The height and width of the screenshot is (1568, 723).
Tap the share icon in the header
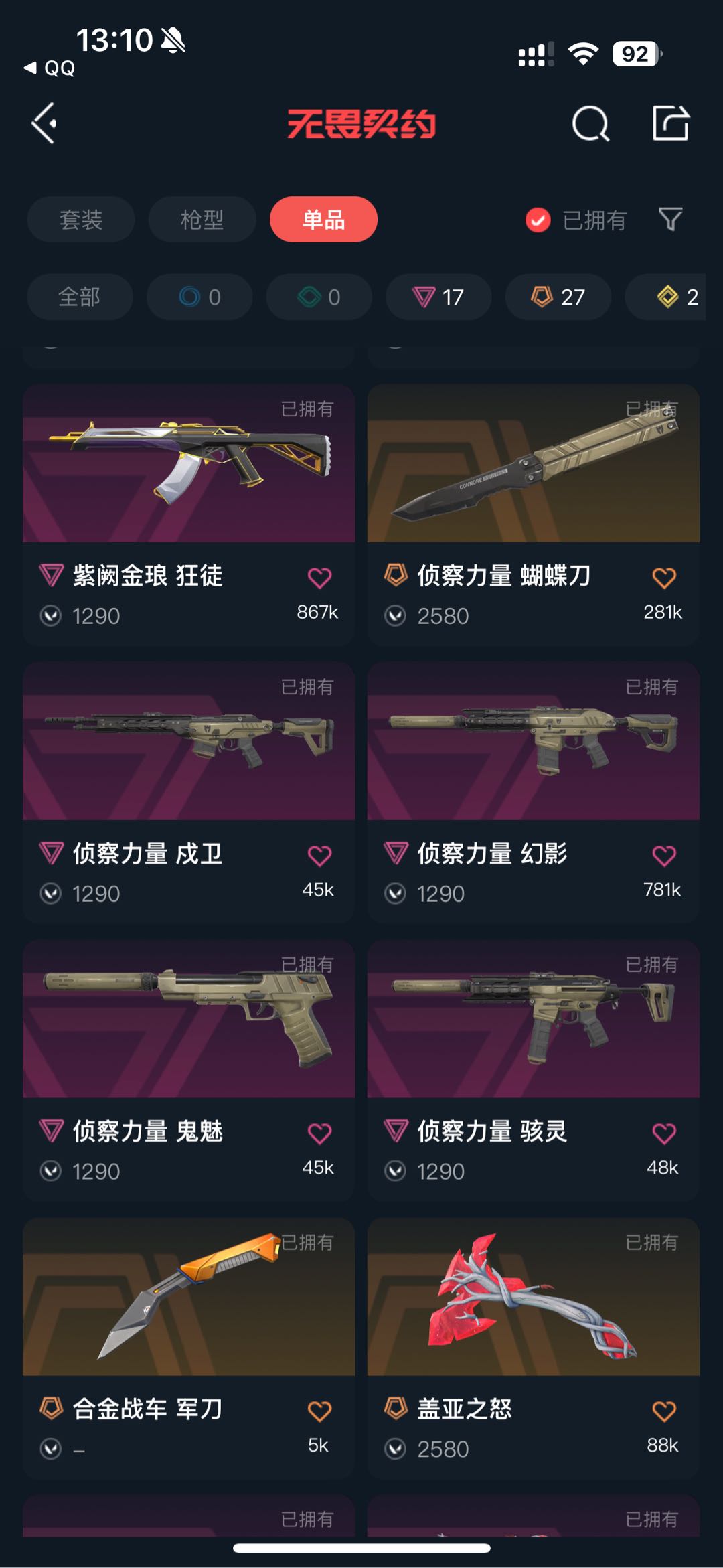coord(671,124)
